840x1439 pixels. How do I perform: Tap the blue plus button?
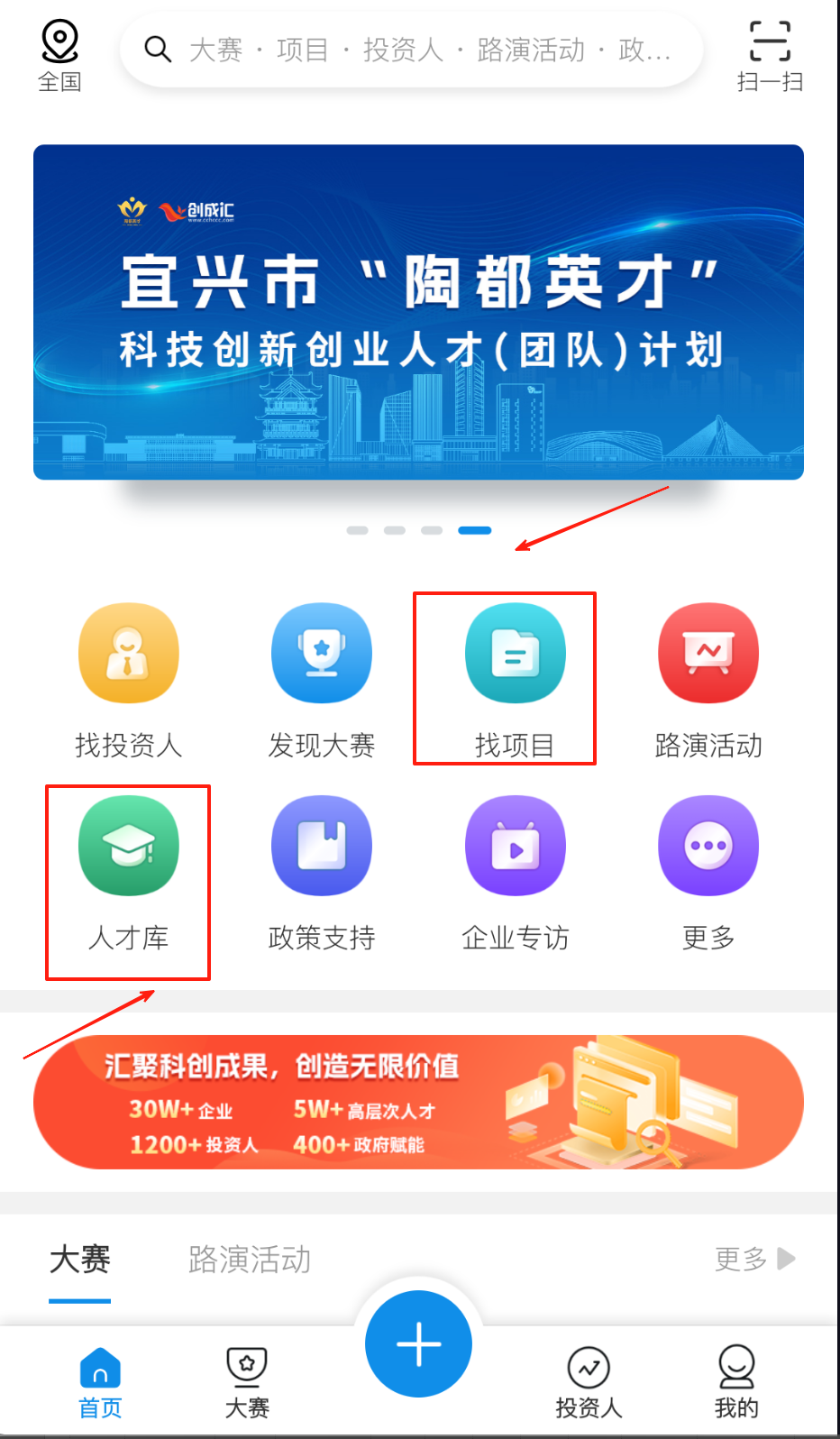[418, 1343]
